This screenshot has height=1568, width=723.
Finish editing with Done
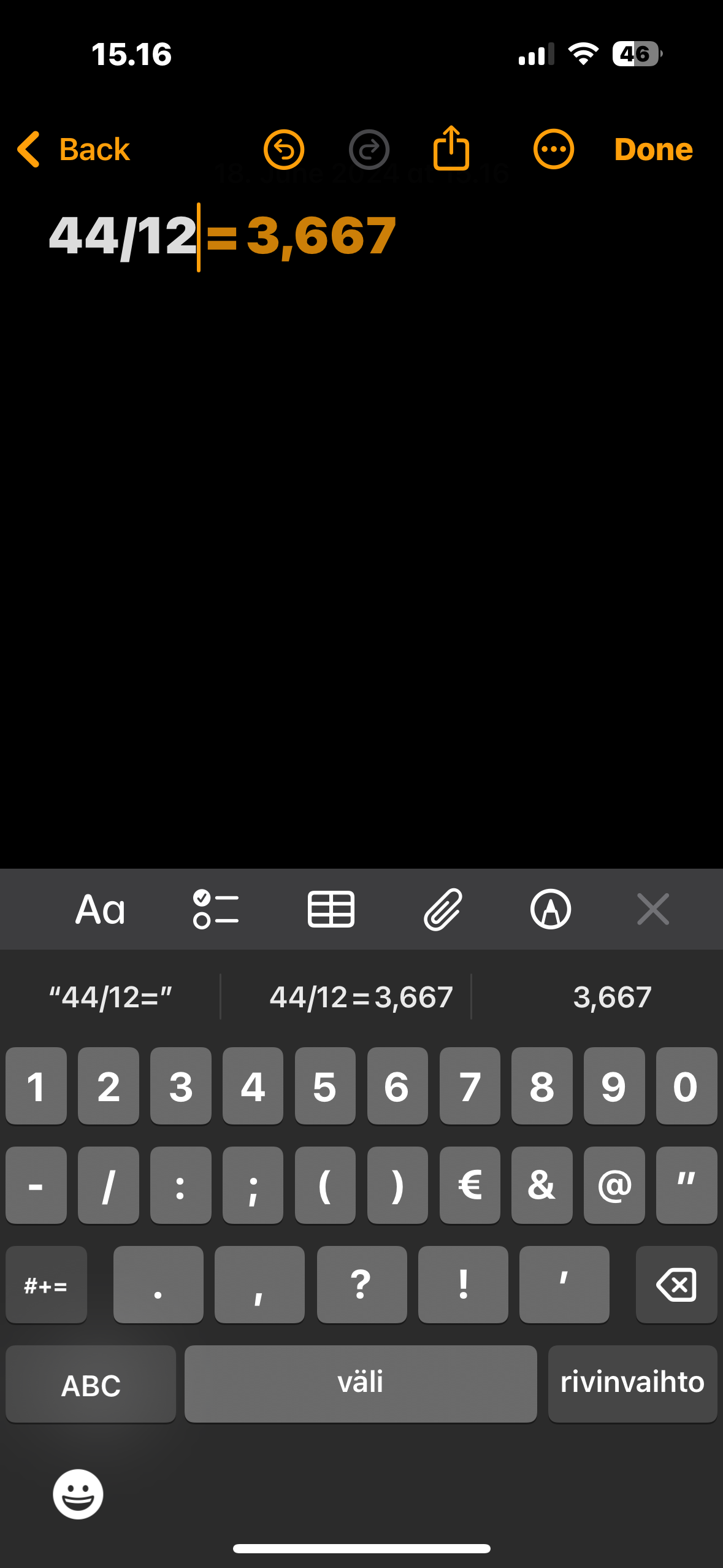pyautogui.click(x=653, y=149)
